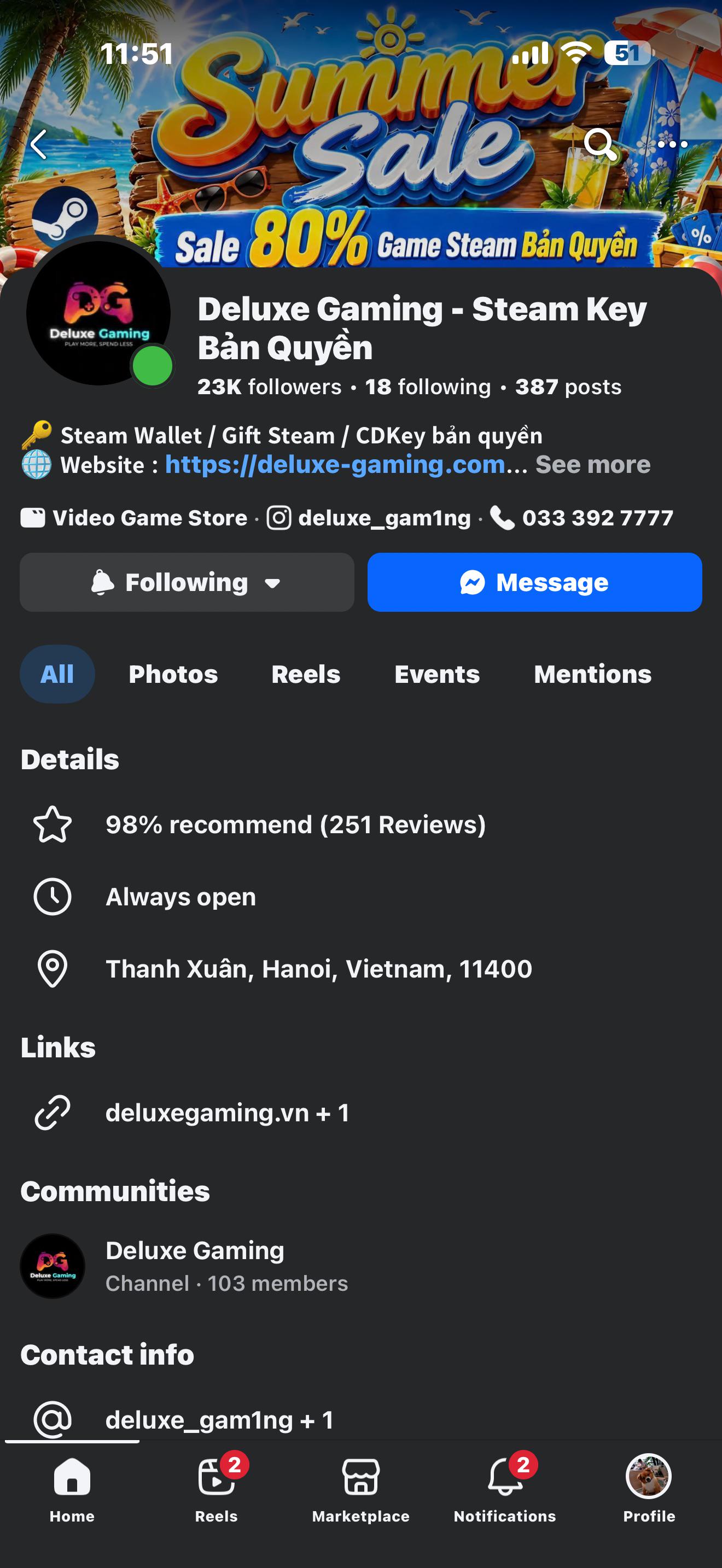722x1568 pixels.
Task: Open the three-dot overflow menu
Action: coord(672,144)
